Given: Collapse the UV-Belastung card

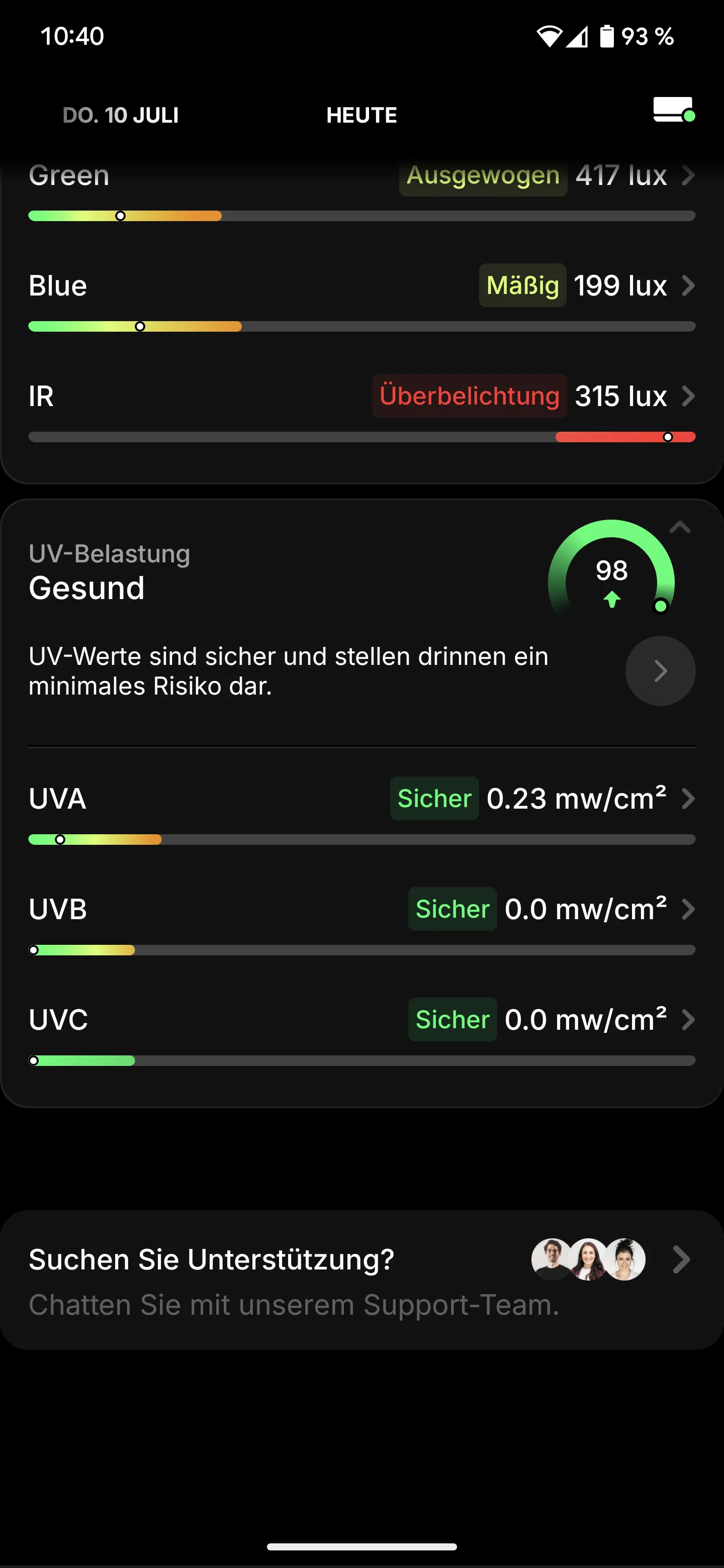Looking at the screenshot, I should click(x=680, y=527).
